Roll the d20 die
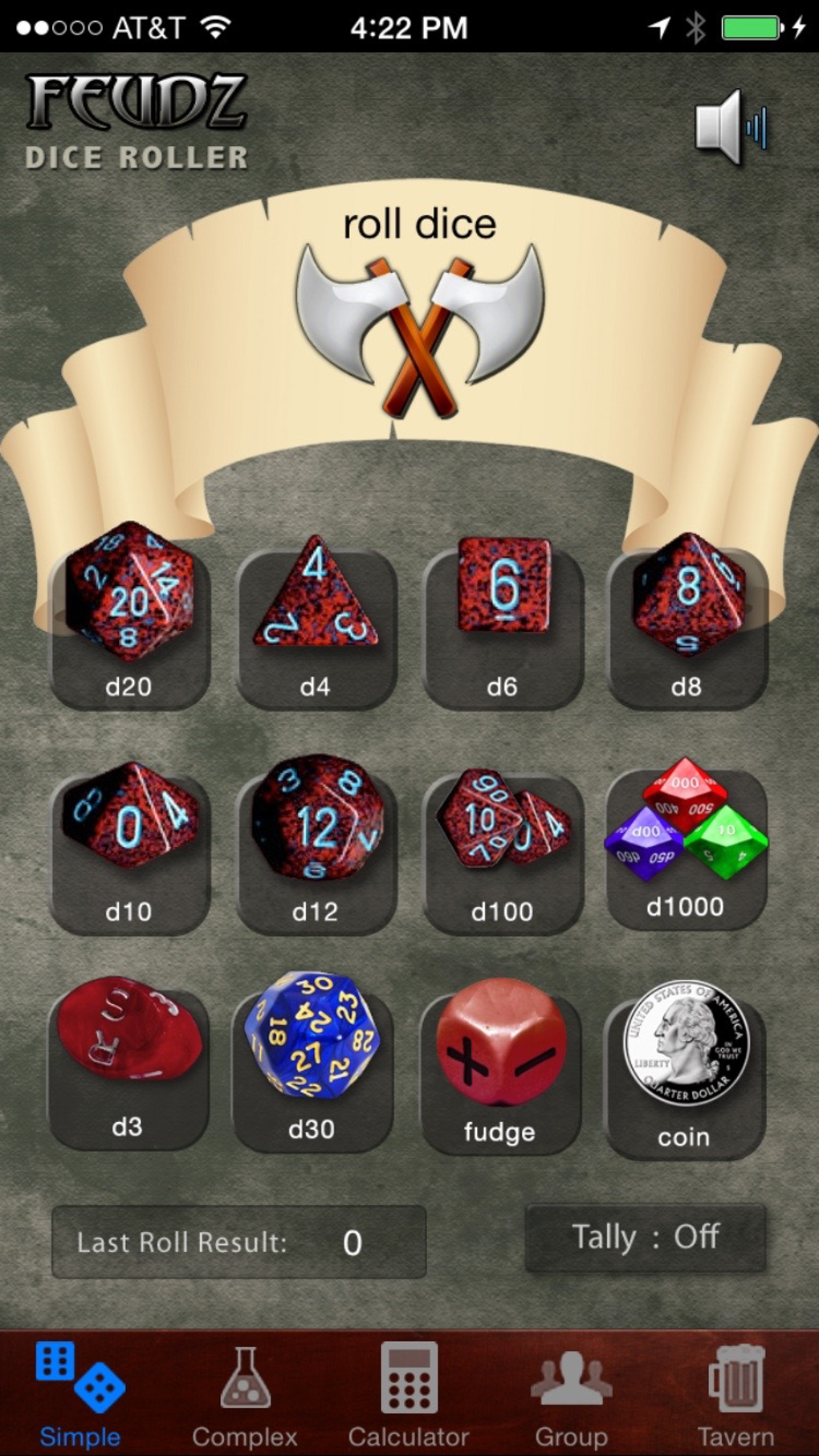Image resolution: width=819 pixels, height=1456 pixels. pos(128,618)
